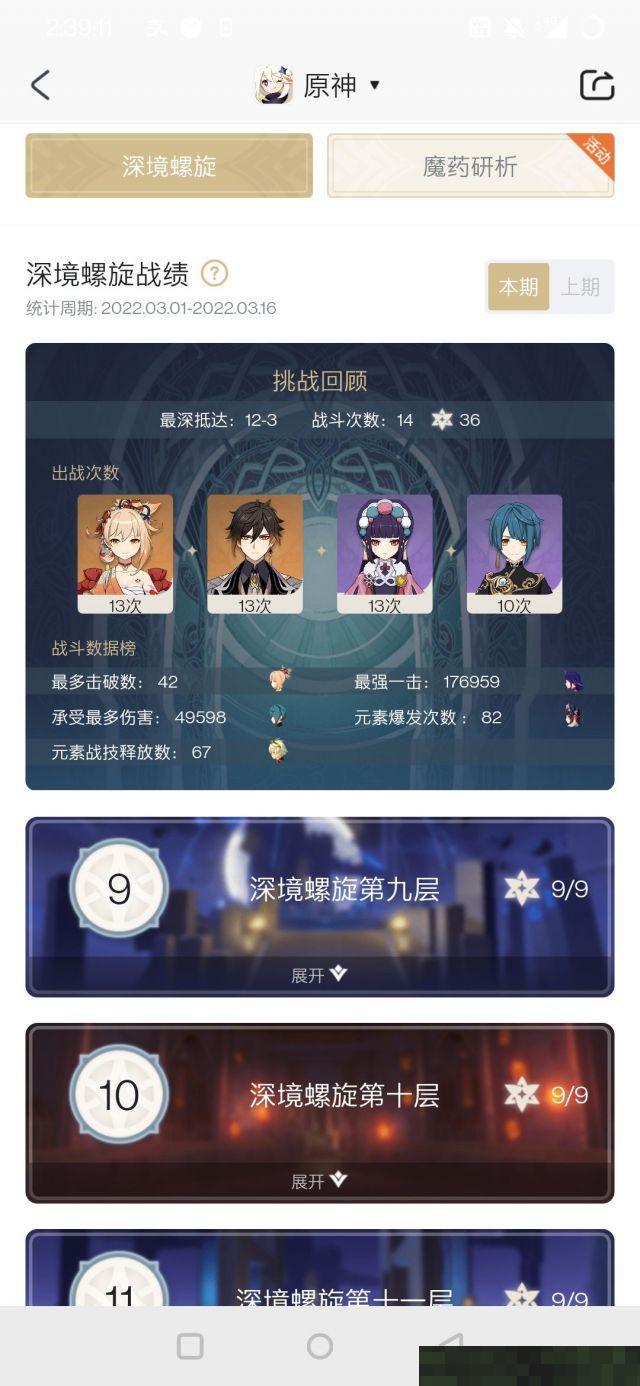Open the help icon beside 深境螺旋战绩
The width and height of the screenshot is (640, 1386).
(x=214, y=273)
